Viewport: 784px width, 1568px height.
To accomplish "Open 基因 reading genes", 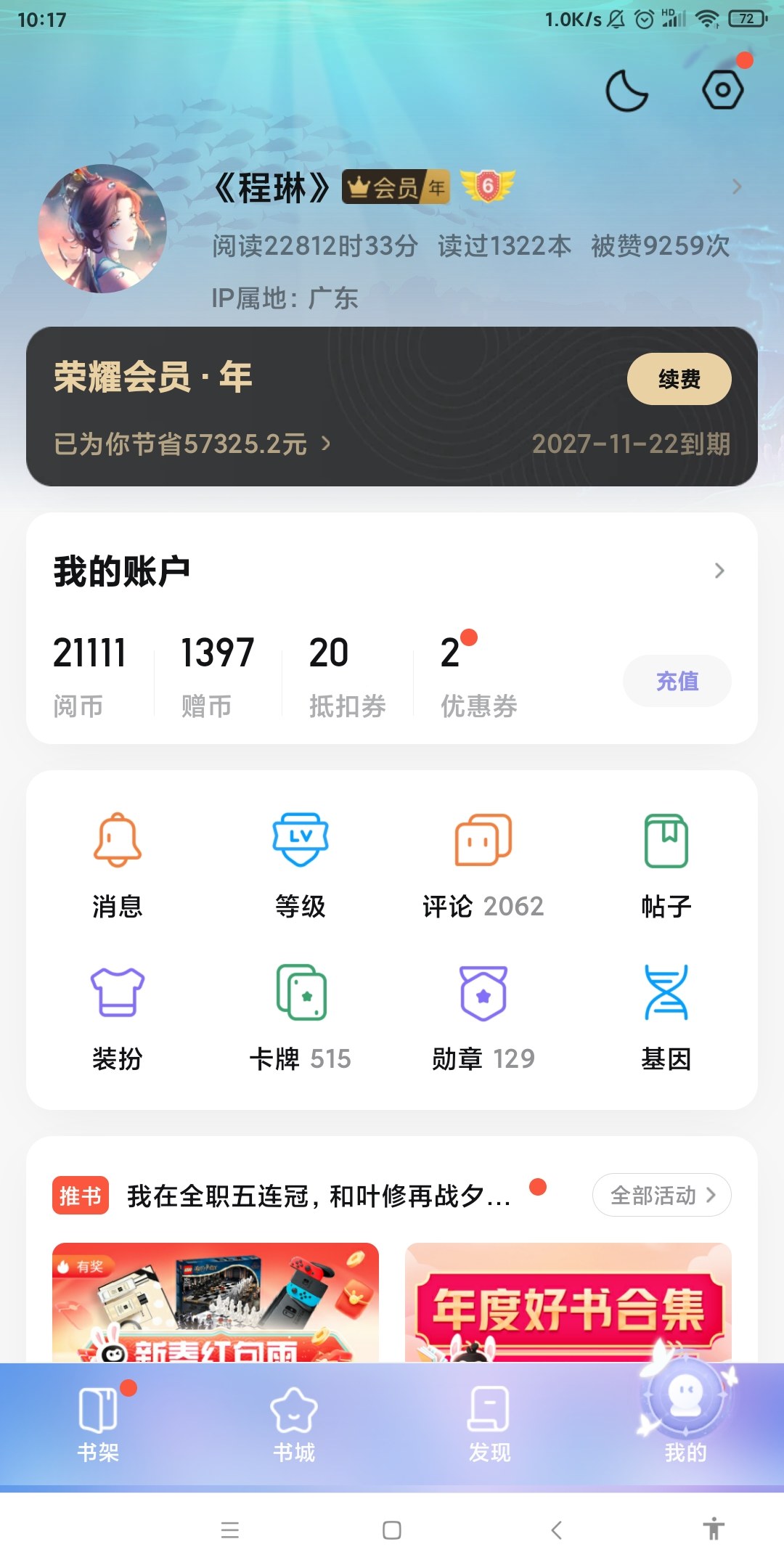I will click(666, 1016).
